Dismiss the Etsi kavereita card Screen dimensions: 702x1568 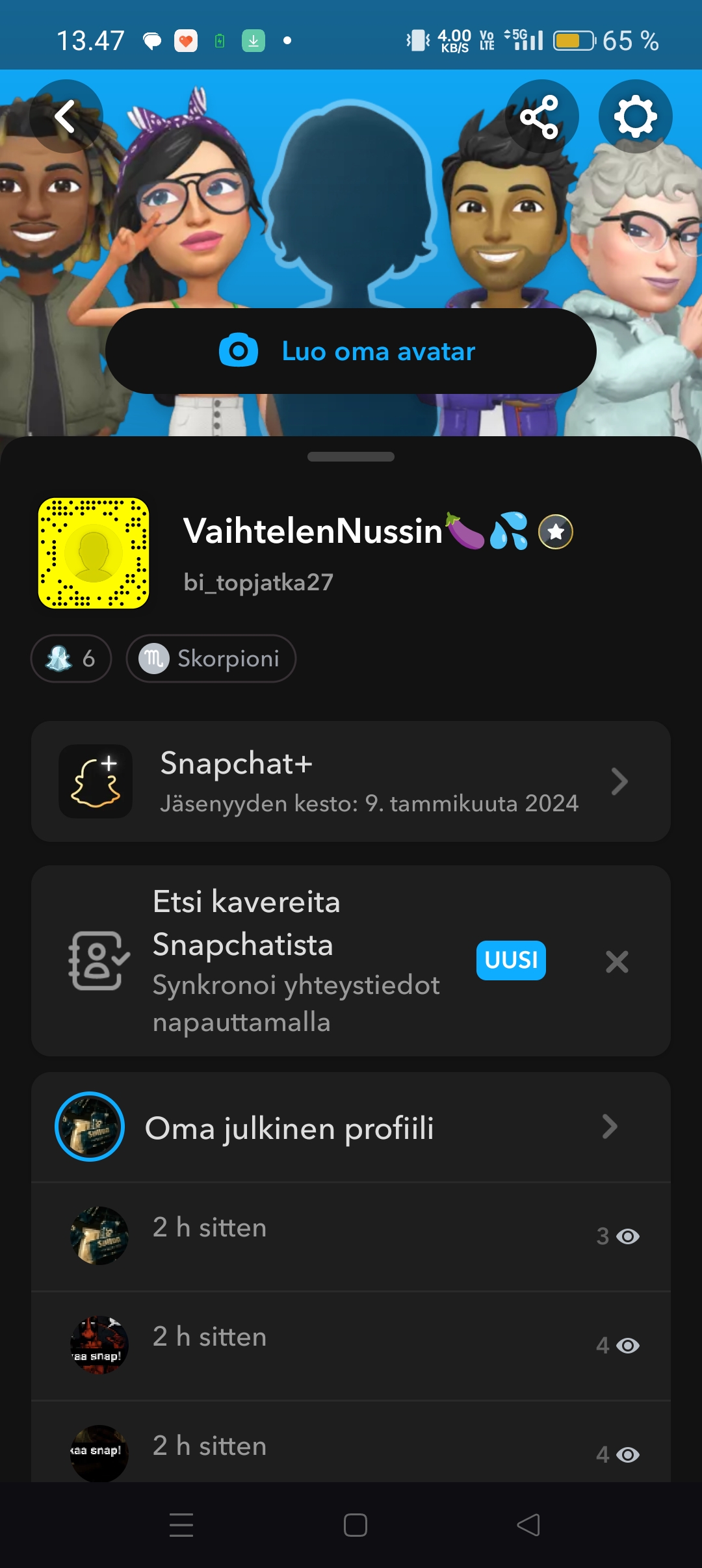(x=616, y=961)
